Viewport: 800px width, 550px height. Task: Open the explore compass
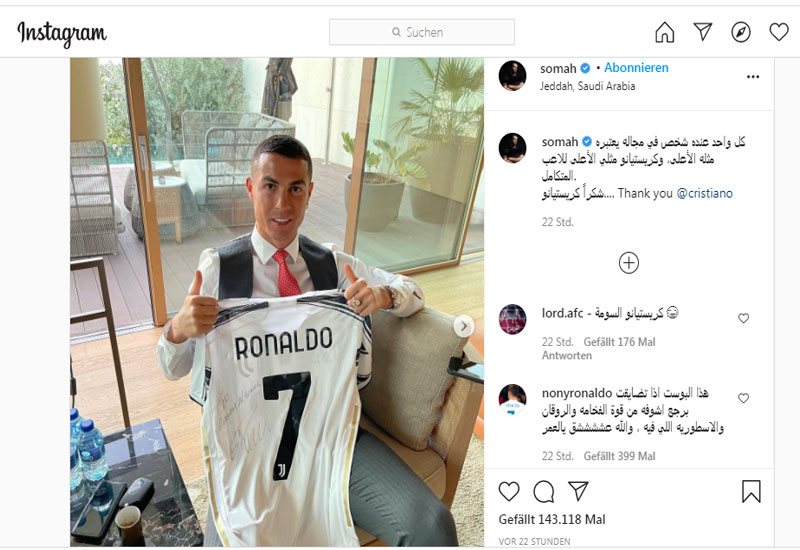(741, 32)
